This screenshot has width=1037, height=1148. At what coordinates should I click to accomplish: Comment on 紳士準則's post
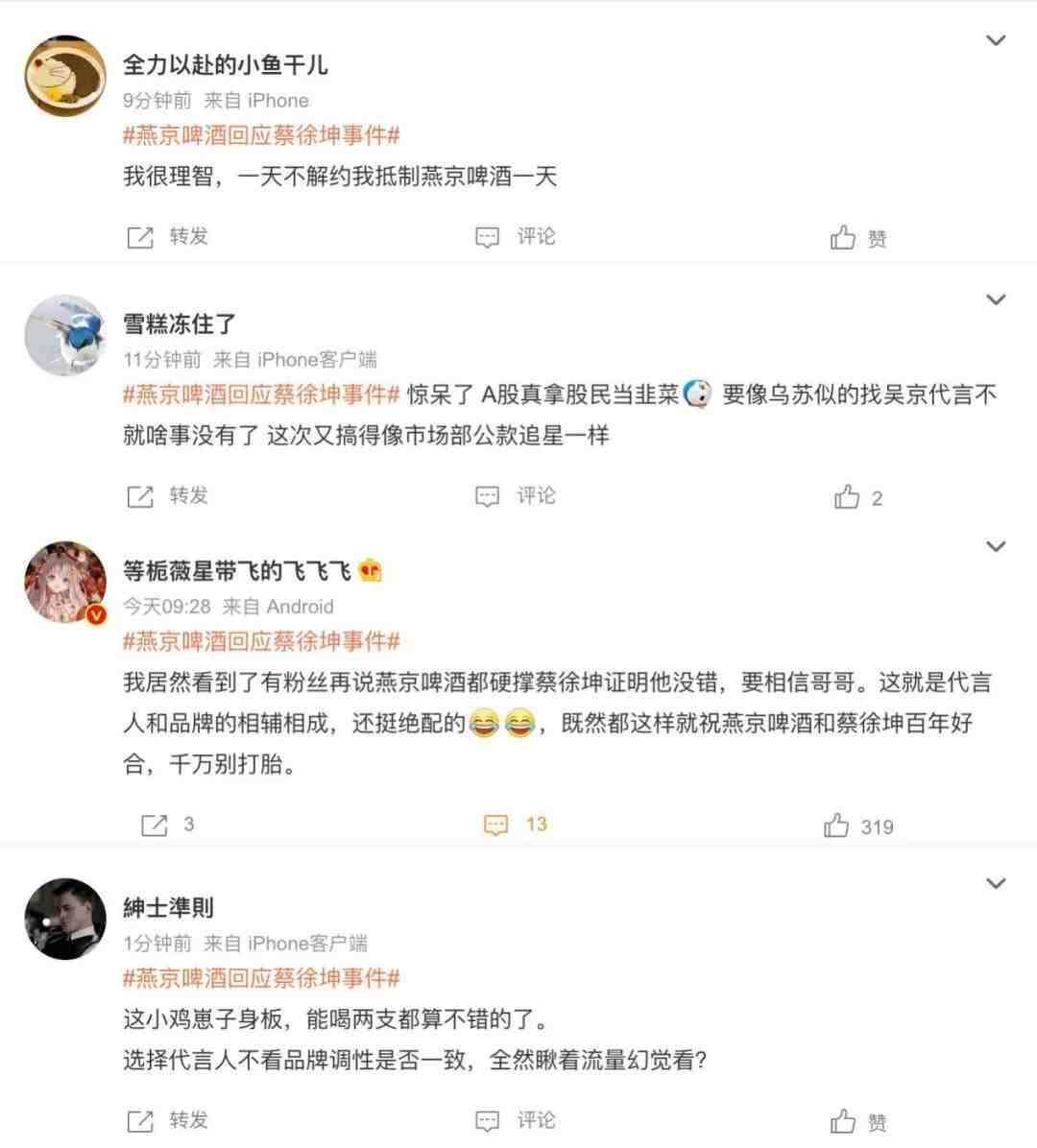pyautogui.click(x=516, y=1120)
